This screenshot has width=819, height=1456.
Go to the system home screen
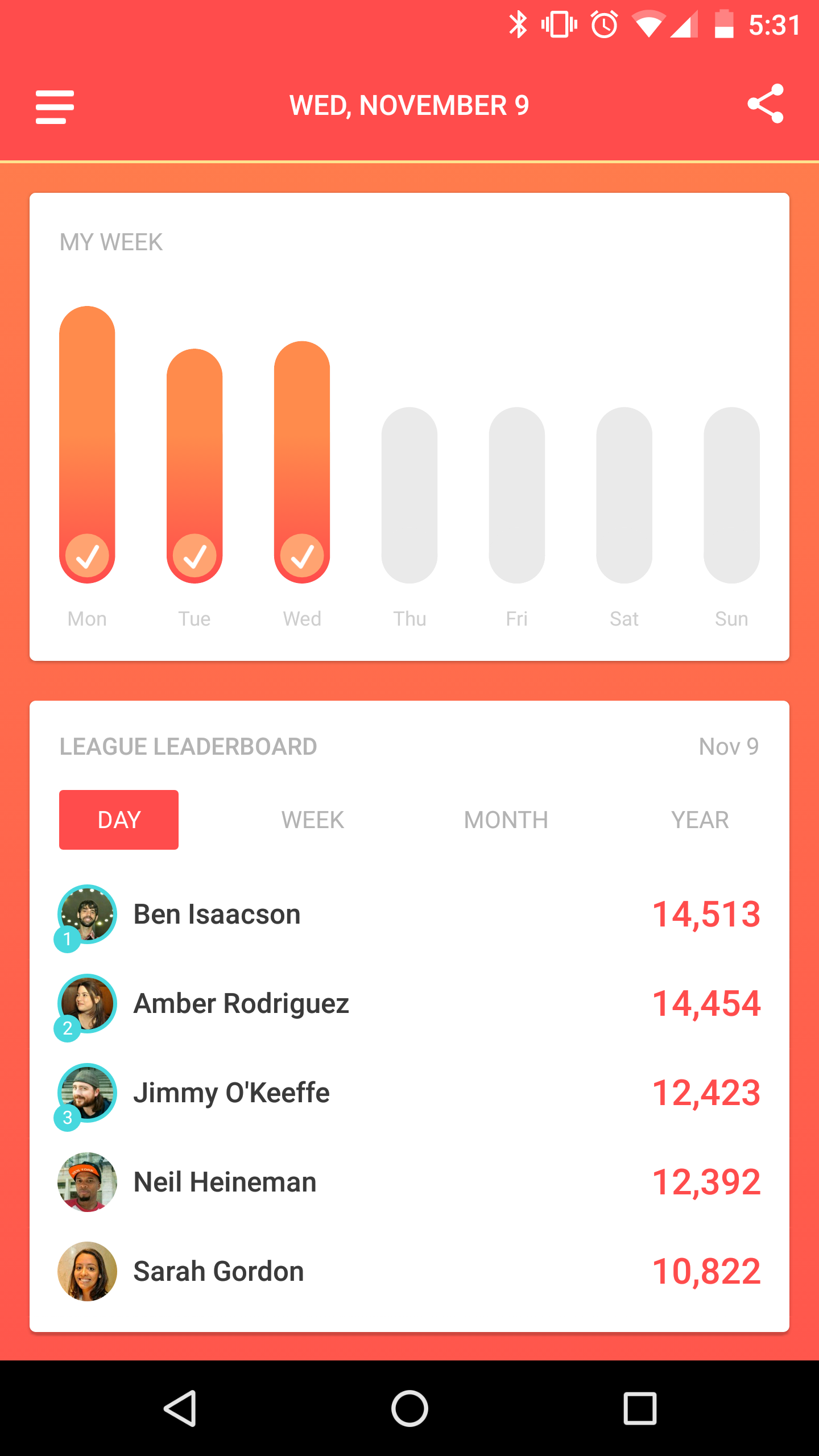click(x=409, y=1408)
